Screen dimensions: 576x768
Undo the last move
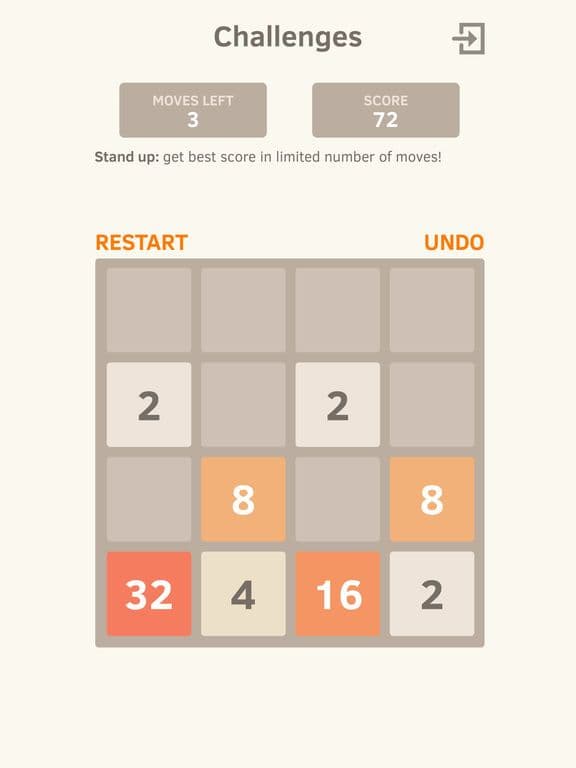tap(454, 242)
